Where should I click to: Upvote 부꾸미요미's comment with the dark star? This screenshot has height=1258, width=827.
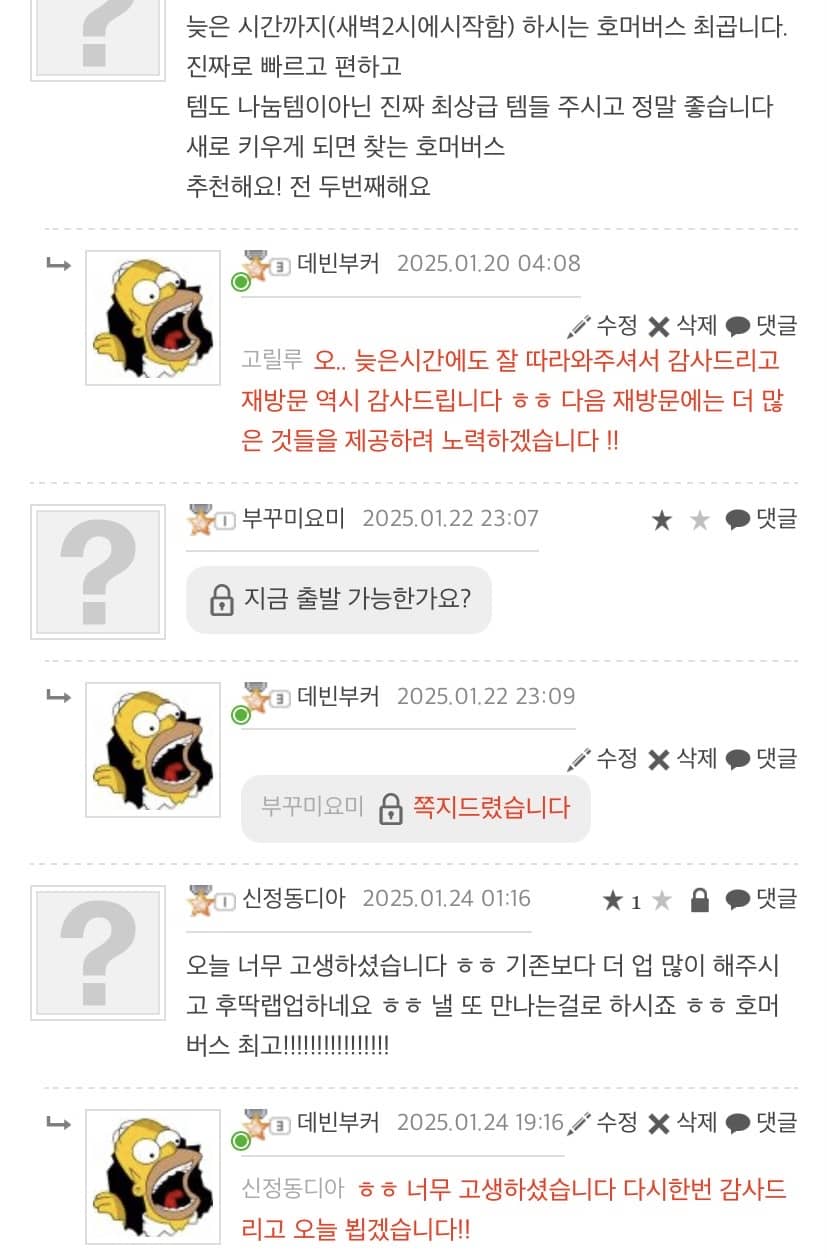pyautogui.click(x=661, y=520)
